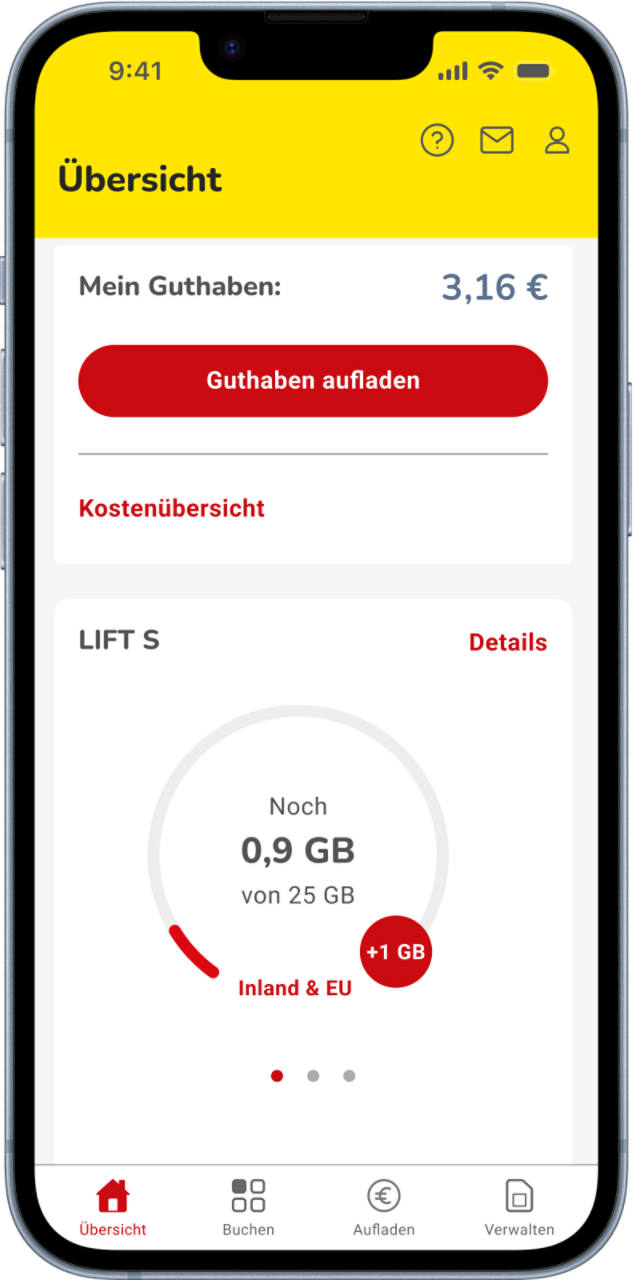This screenshot has height=1280, width=633.
Task: Tap Guthaben aufladen button
Action: tap(313, 381)
